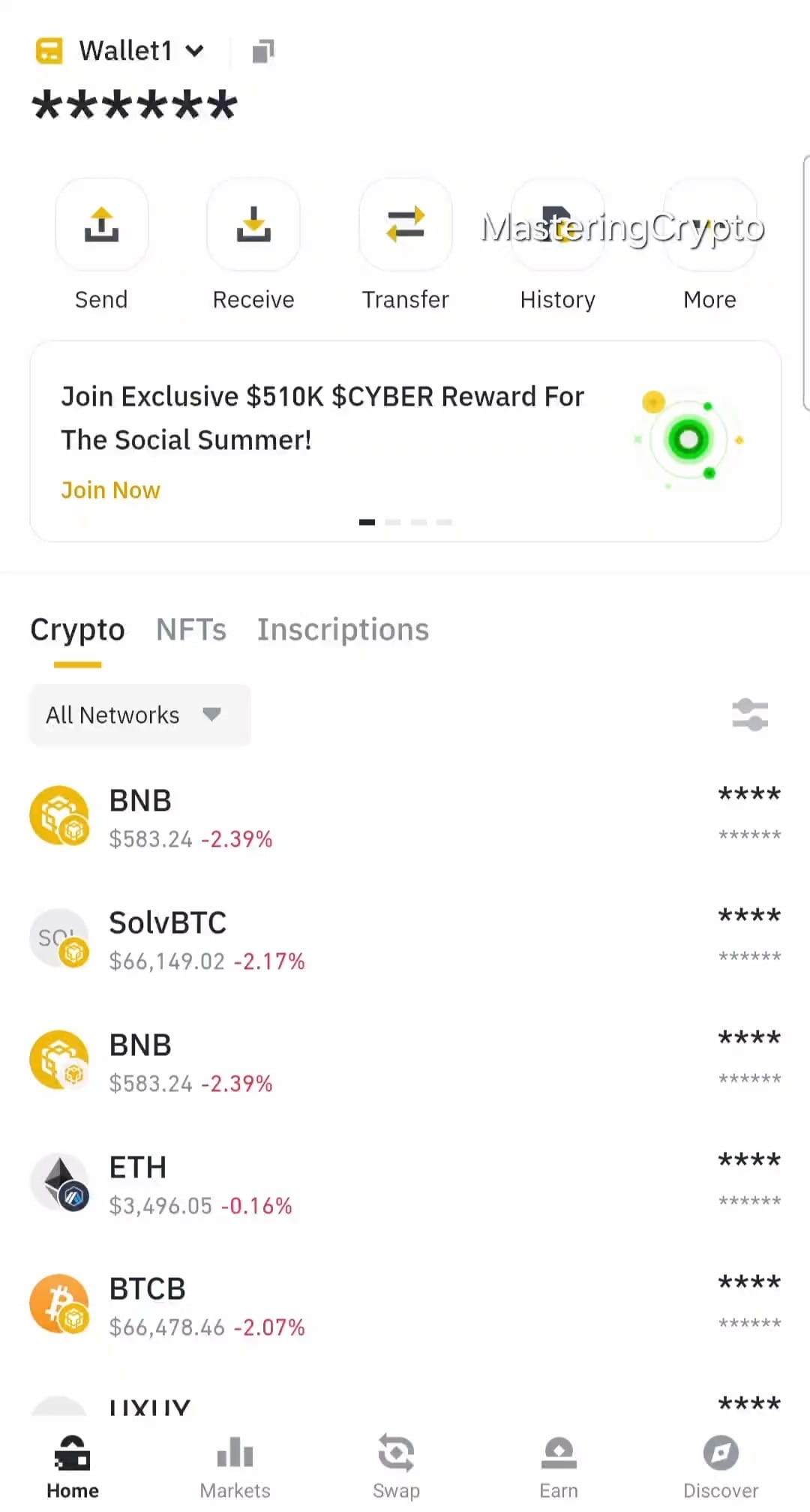The height and width of the screenshot is (1512, 810).
Task: Switch to the Inscriptions tab
Action: tap(343, 630)
